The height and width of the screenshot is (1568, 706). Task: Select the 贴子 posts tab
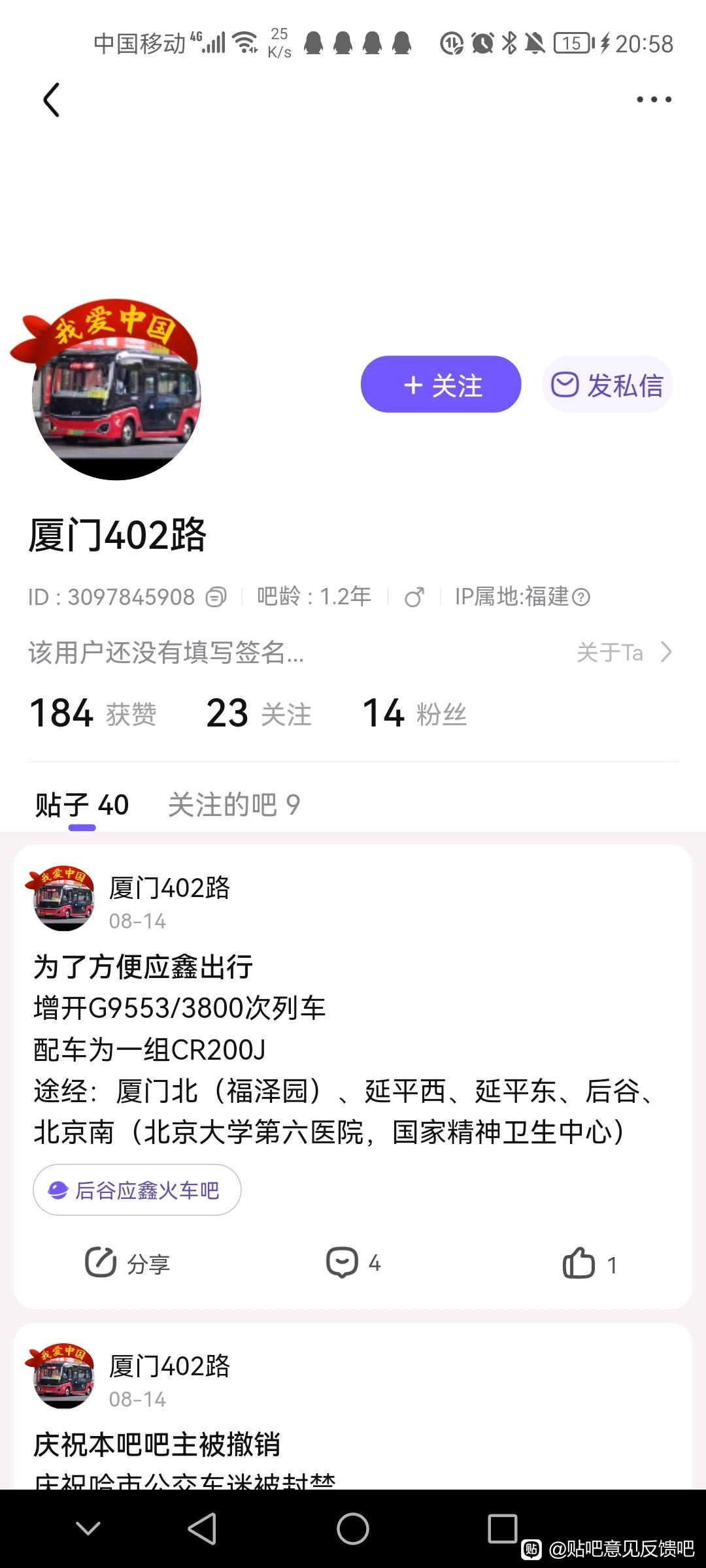click(x=82, y=805)
